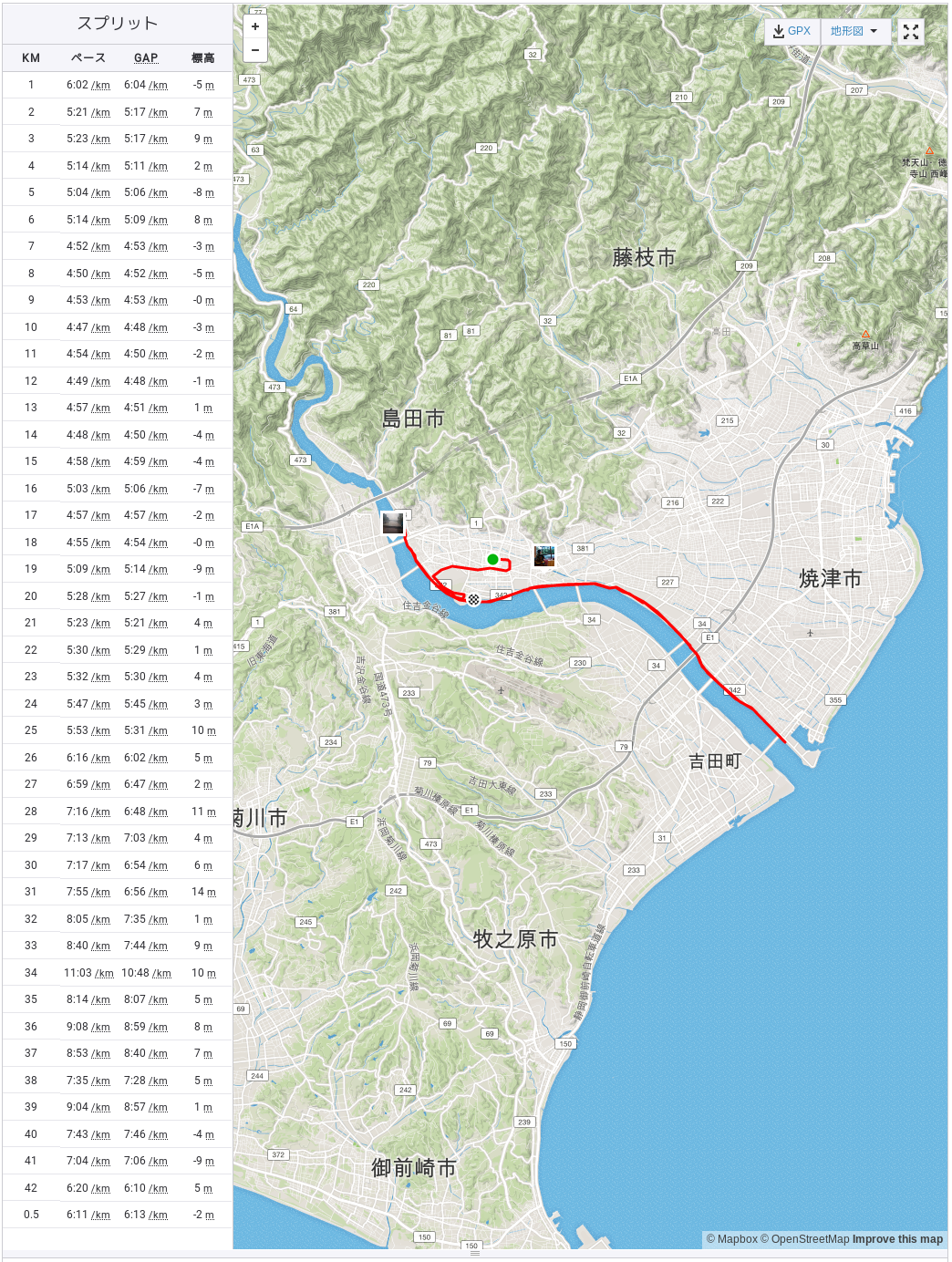Open the 地形図 map style dropdown
Screen dimensions: 952x1262
click(x=854, y=31)
